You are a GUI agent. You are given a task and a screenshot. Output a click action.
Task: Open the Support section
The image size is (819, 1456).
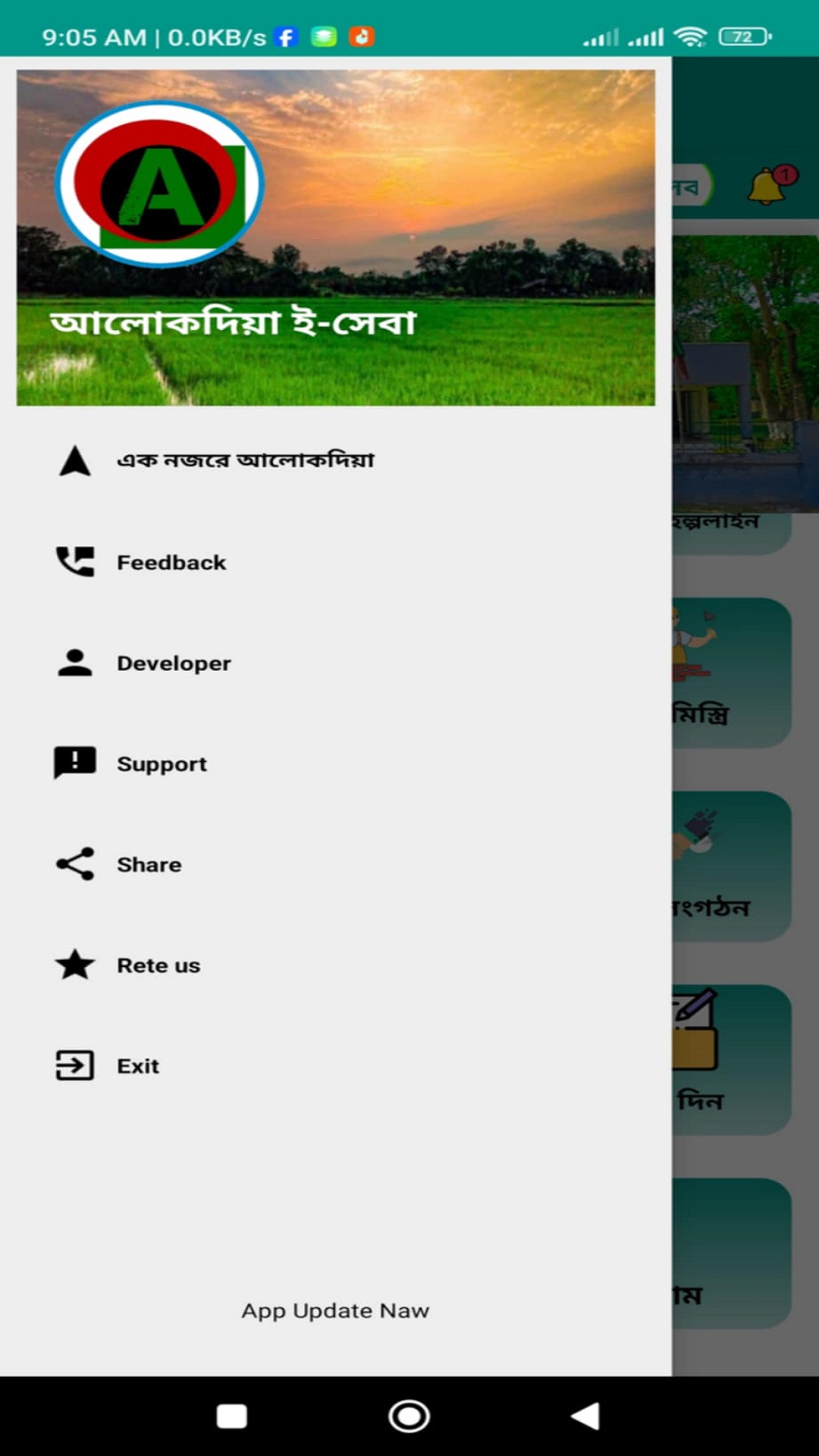(162, 764)
